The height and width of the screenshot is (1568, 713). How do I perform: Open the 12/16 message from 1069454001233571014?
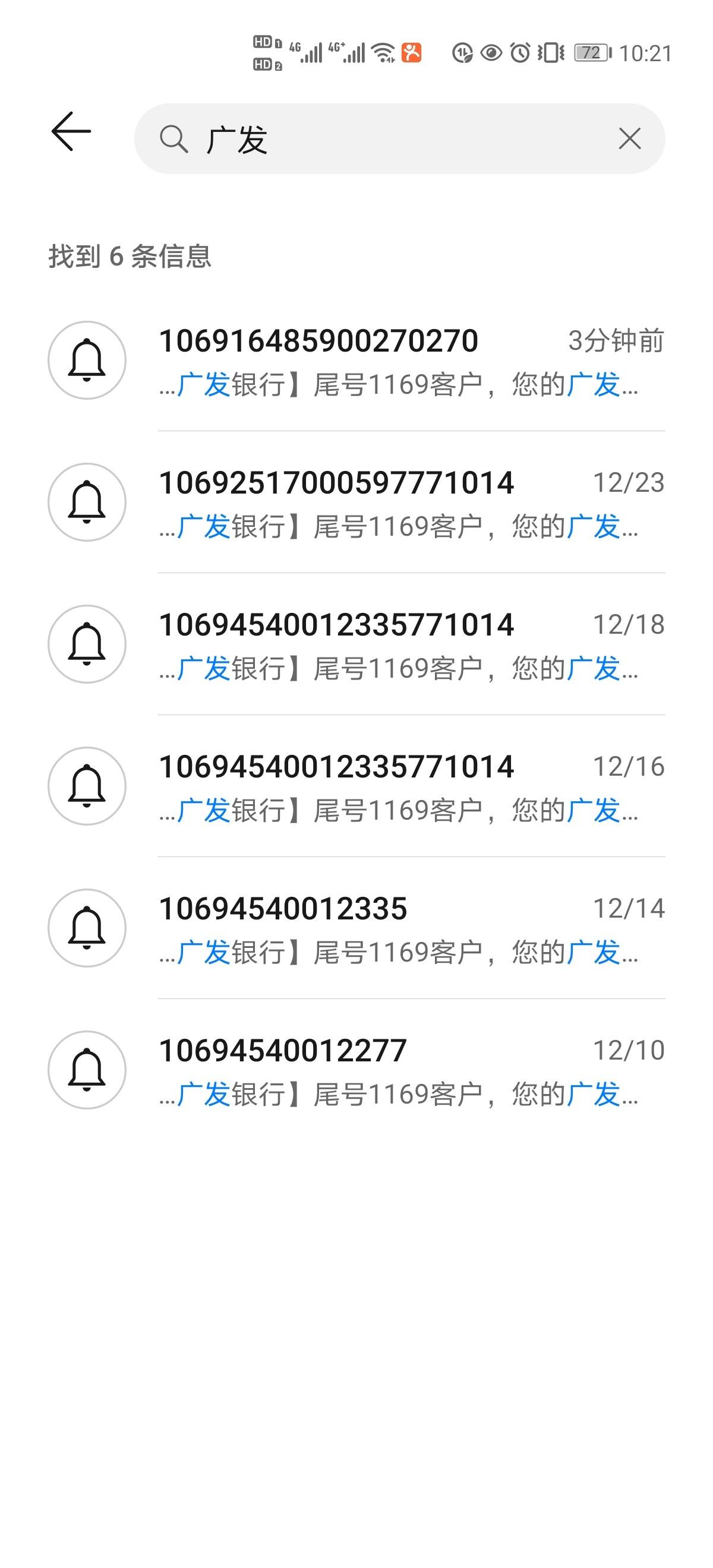tap(356, 786)
